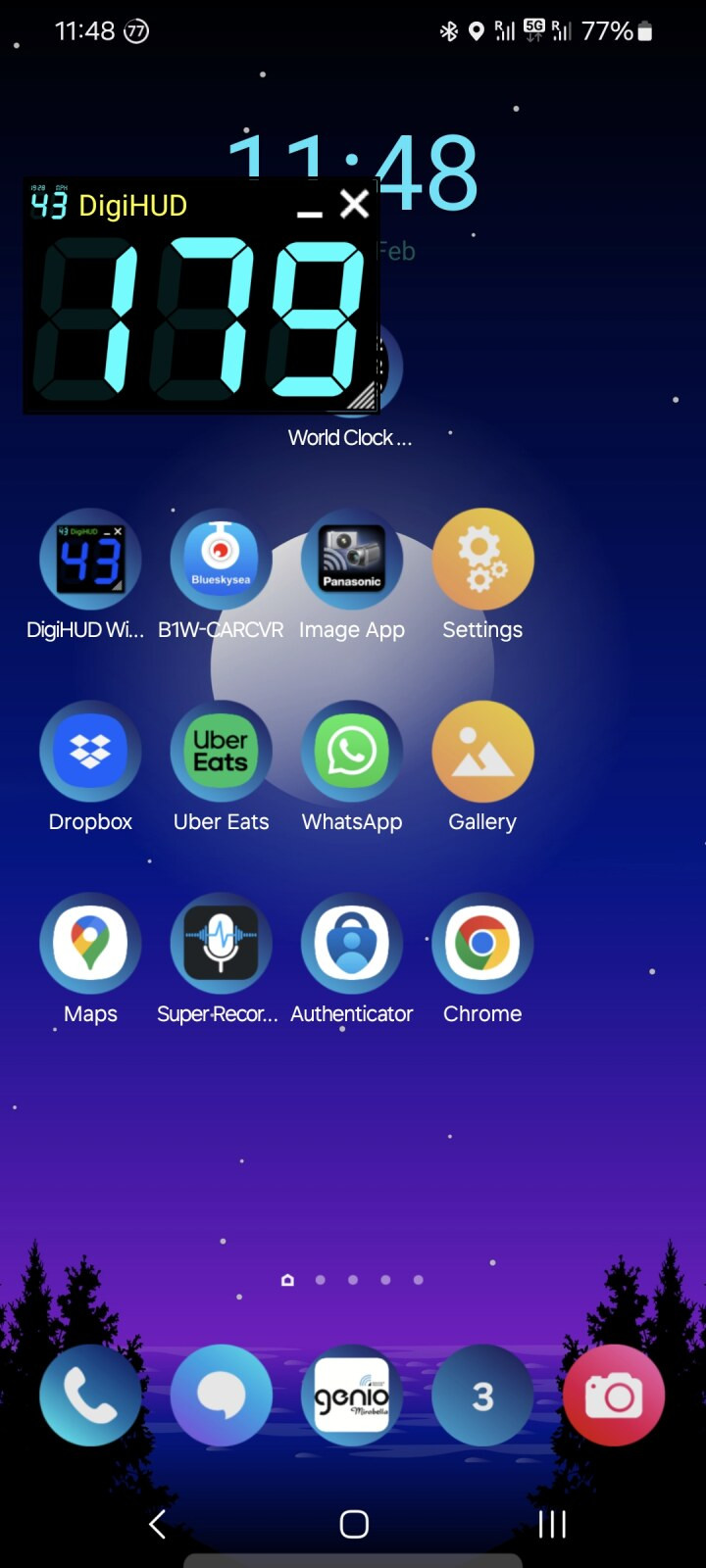This screenshot has width=706, height=1568.
Task: Open the Genio Mirabella app from the dock
Action: coord(352,1395)
